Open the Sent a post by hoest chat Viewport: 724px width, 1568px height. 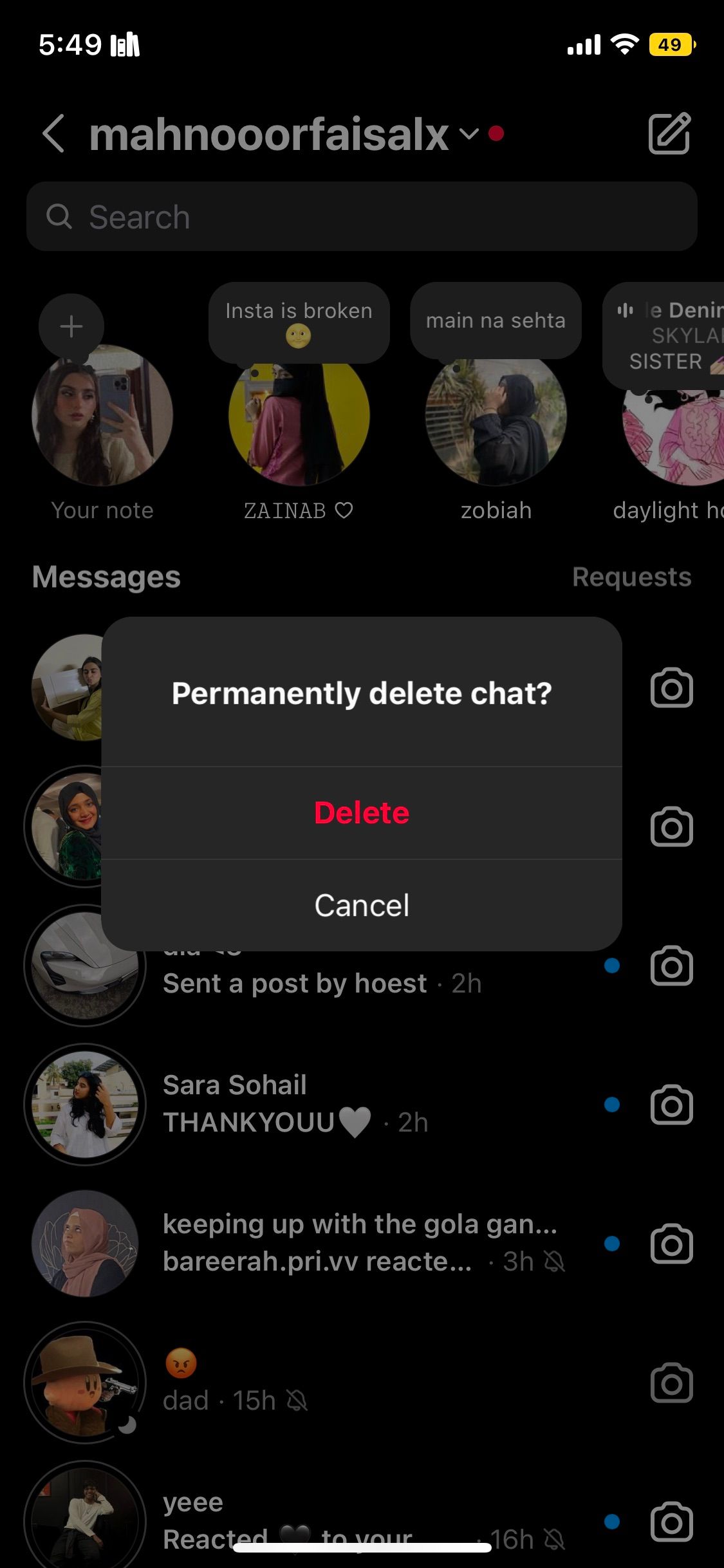(322, 983)
